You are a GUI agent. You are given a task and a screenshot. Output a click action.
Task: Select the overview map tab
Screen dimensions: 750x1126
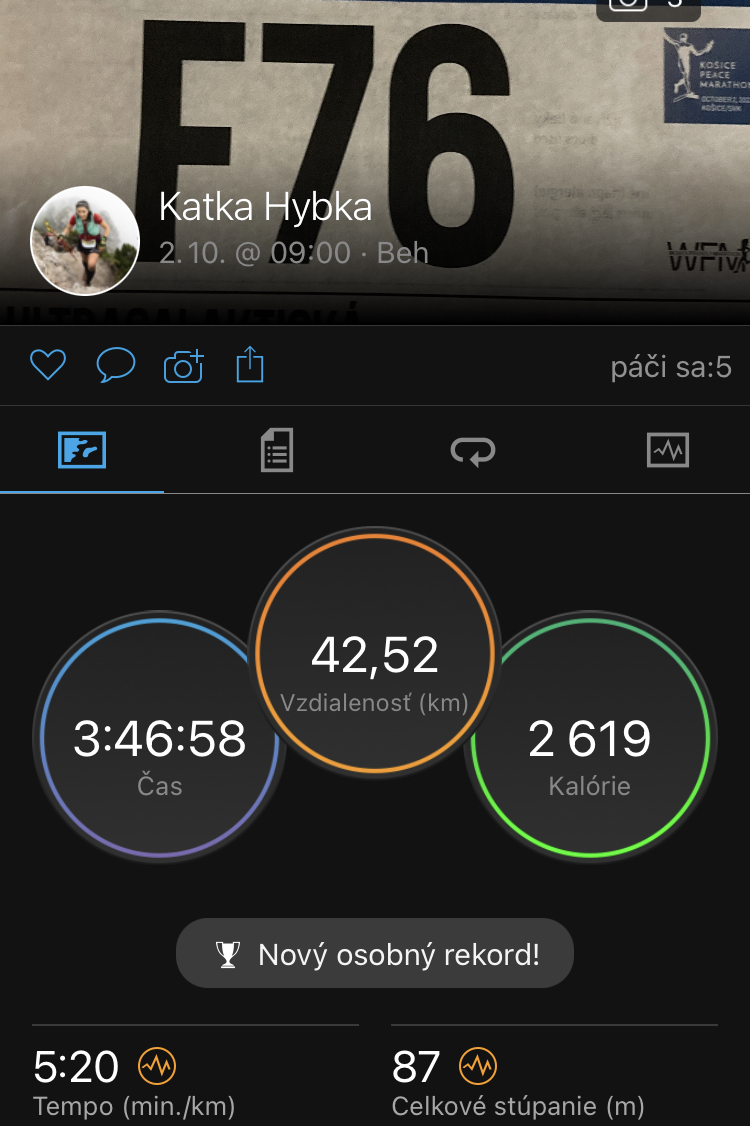[82, 450]
